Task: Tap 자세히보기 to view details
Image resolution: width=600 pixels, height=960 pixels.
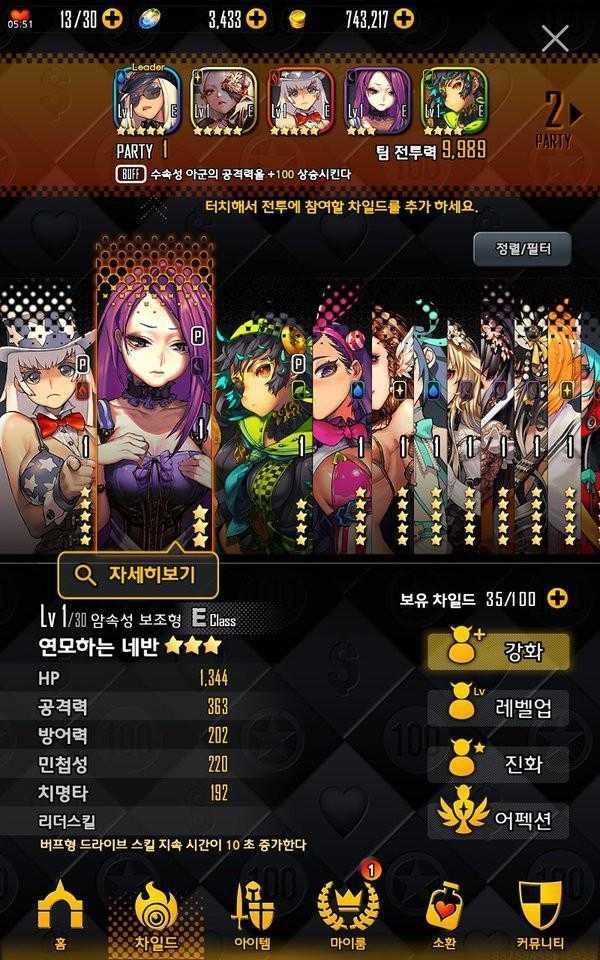Action: (x=137, y=574)
